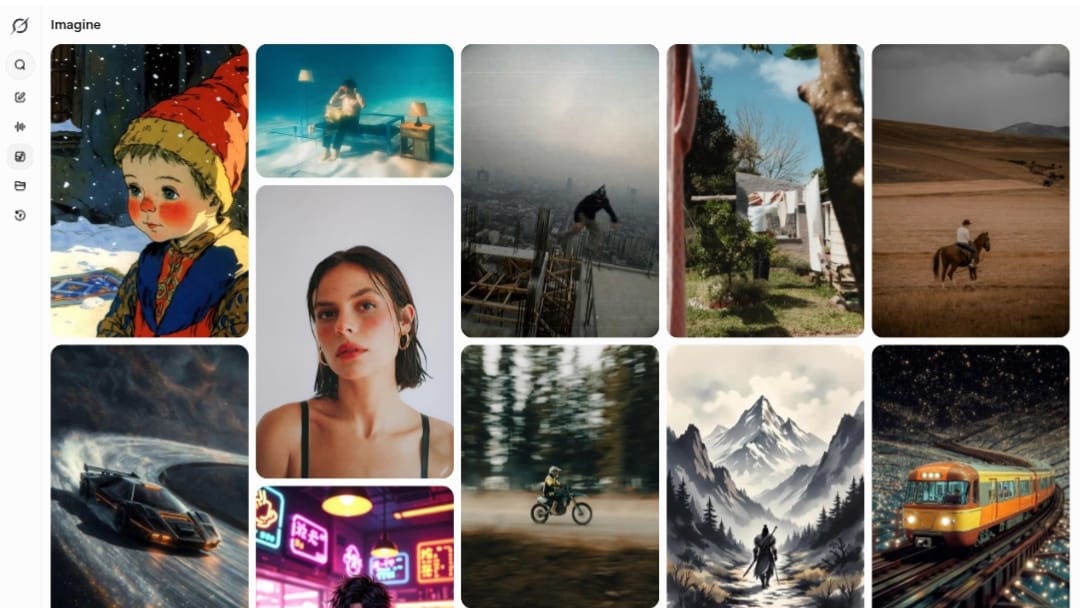Open the history icon in sidebar
The width and height of the screenshot is (1080, 608).
coord(20,215)
